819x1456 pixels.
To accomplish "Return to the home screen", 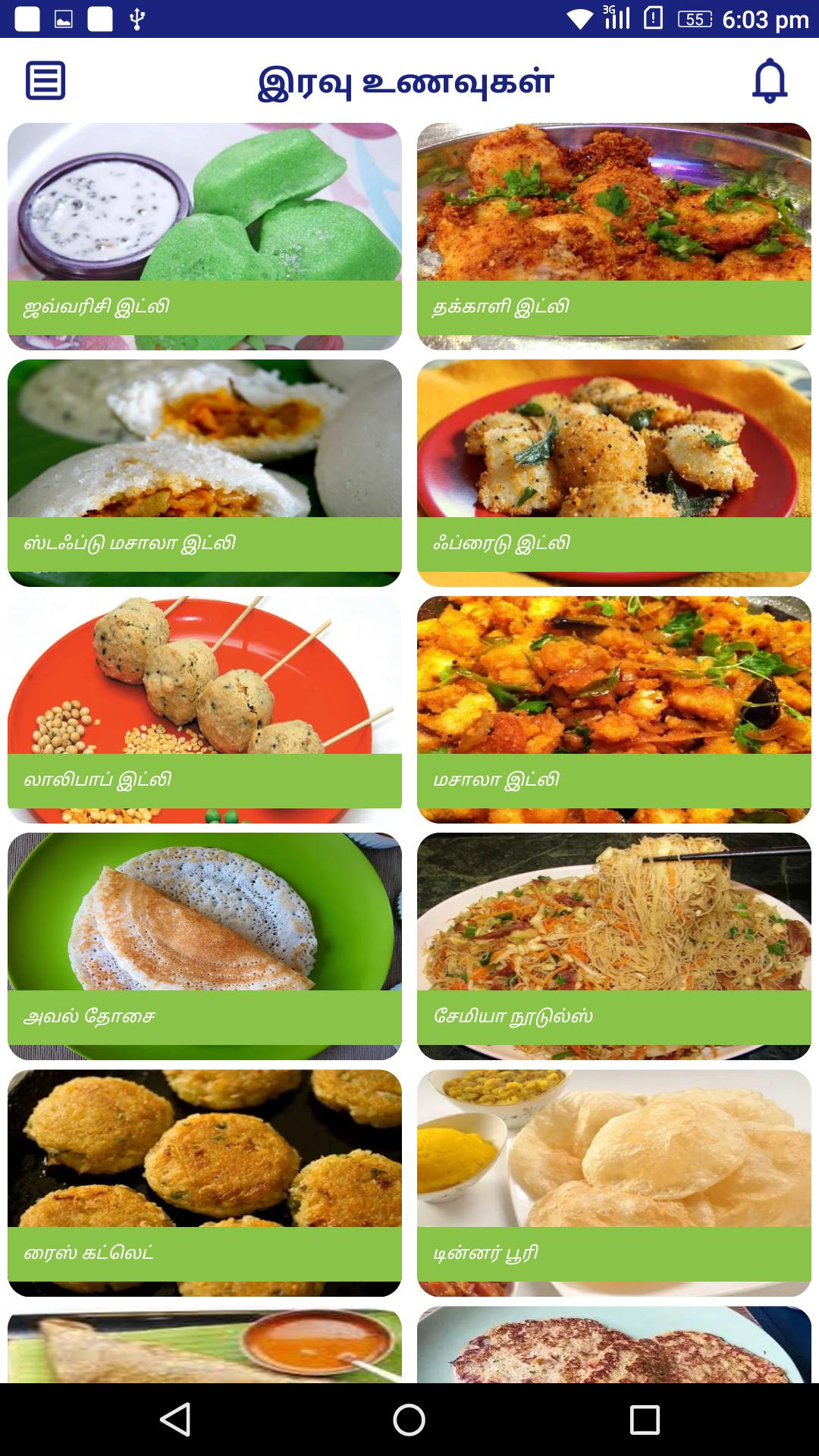I will coord(409,1420).
